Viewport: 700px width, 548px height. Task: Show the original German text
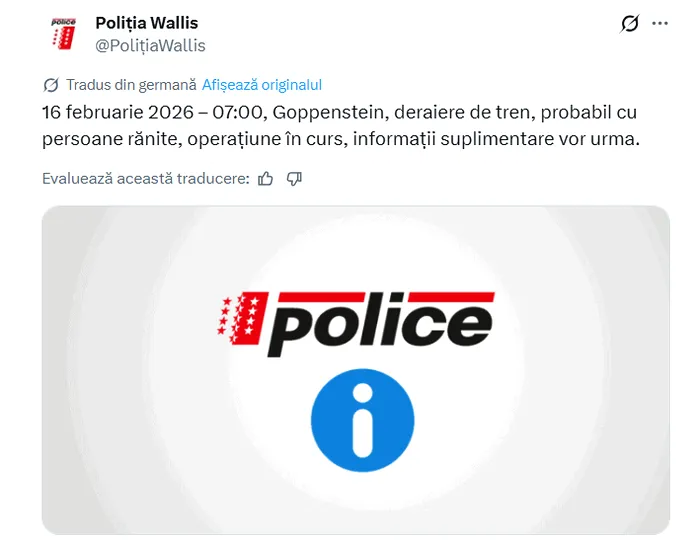click(x=262, y=85)
